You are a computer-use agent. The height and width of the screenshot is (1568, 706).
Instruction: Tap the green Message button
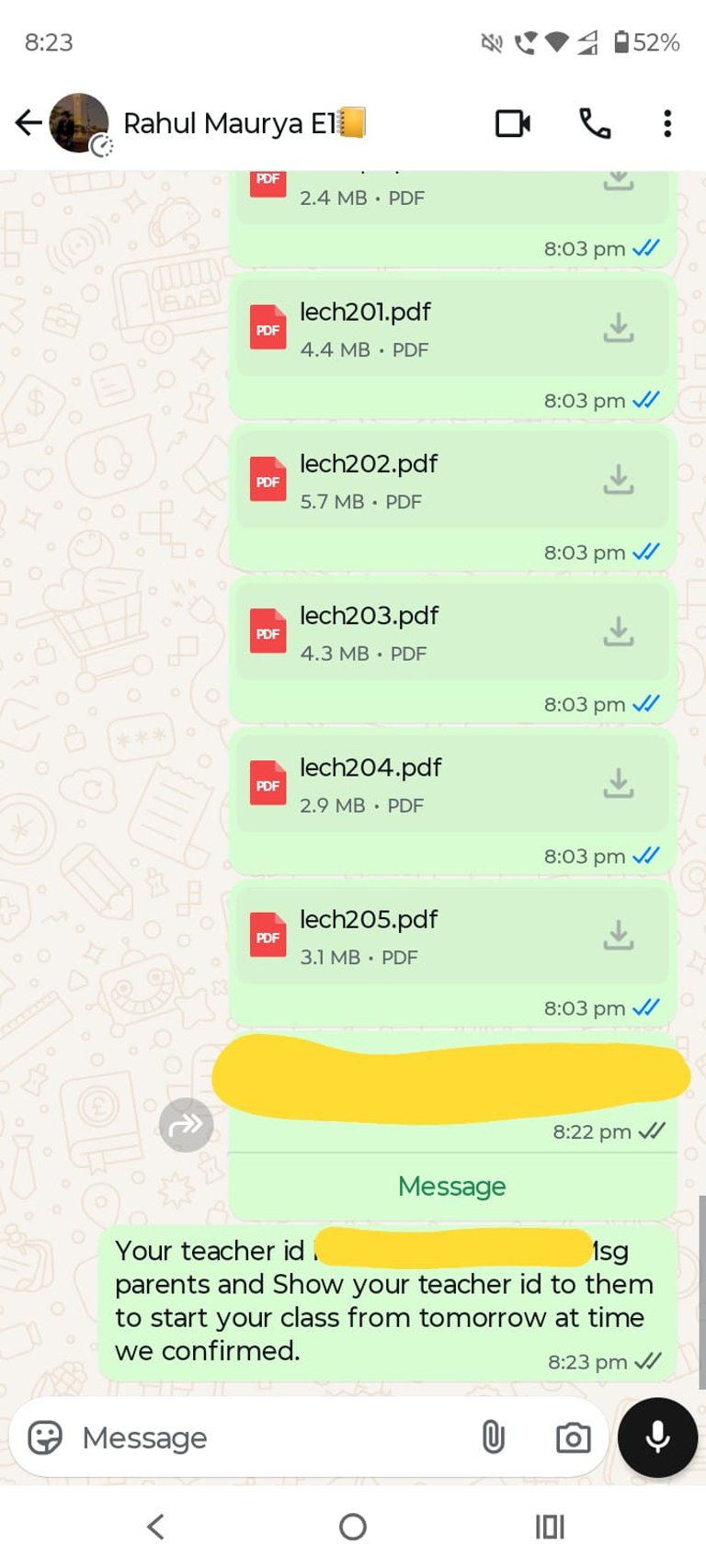click(451, 1187)
